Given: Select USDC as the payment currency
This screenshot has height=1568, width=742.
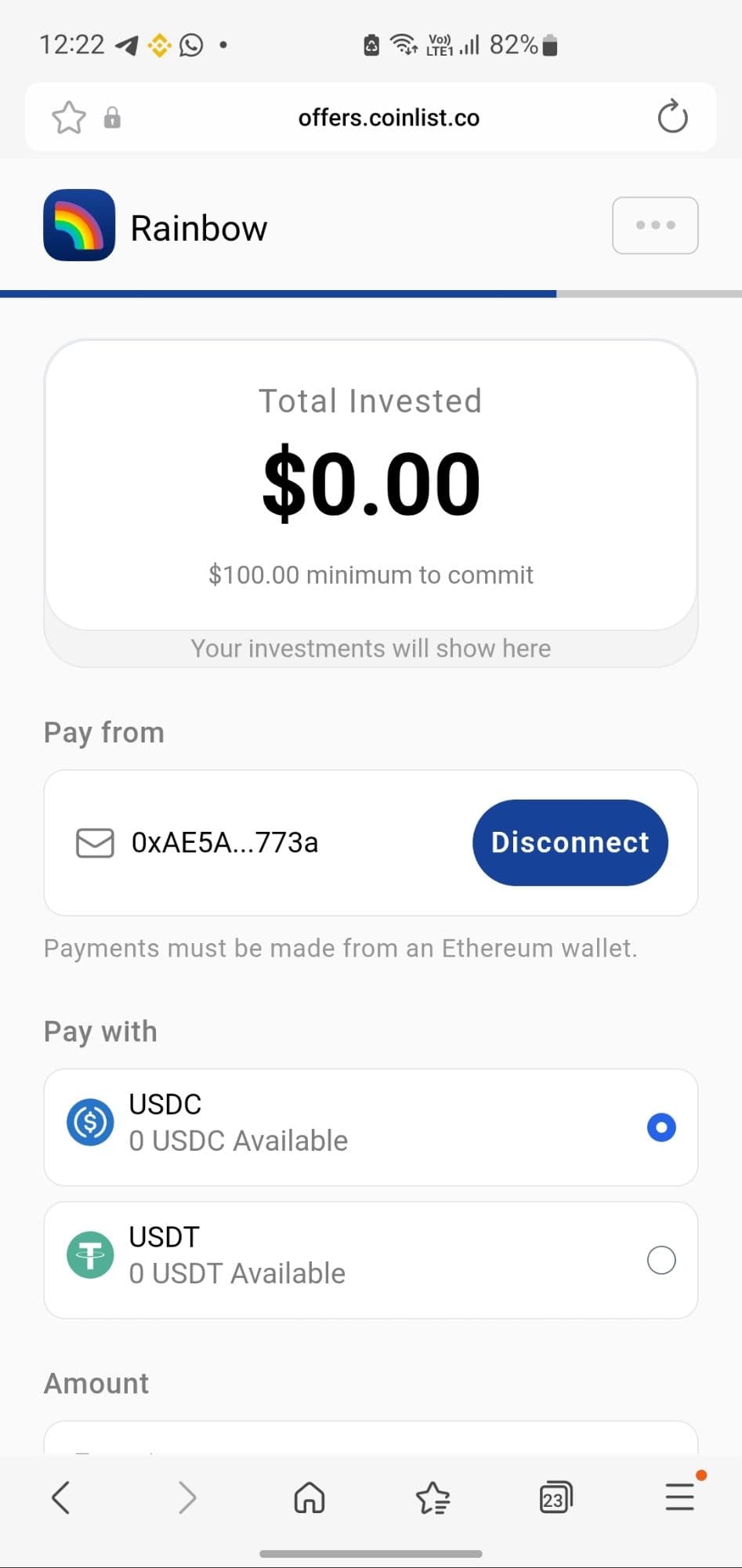Looking at the screenshot, I should (x=661, y=1127).
